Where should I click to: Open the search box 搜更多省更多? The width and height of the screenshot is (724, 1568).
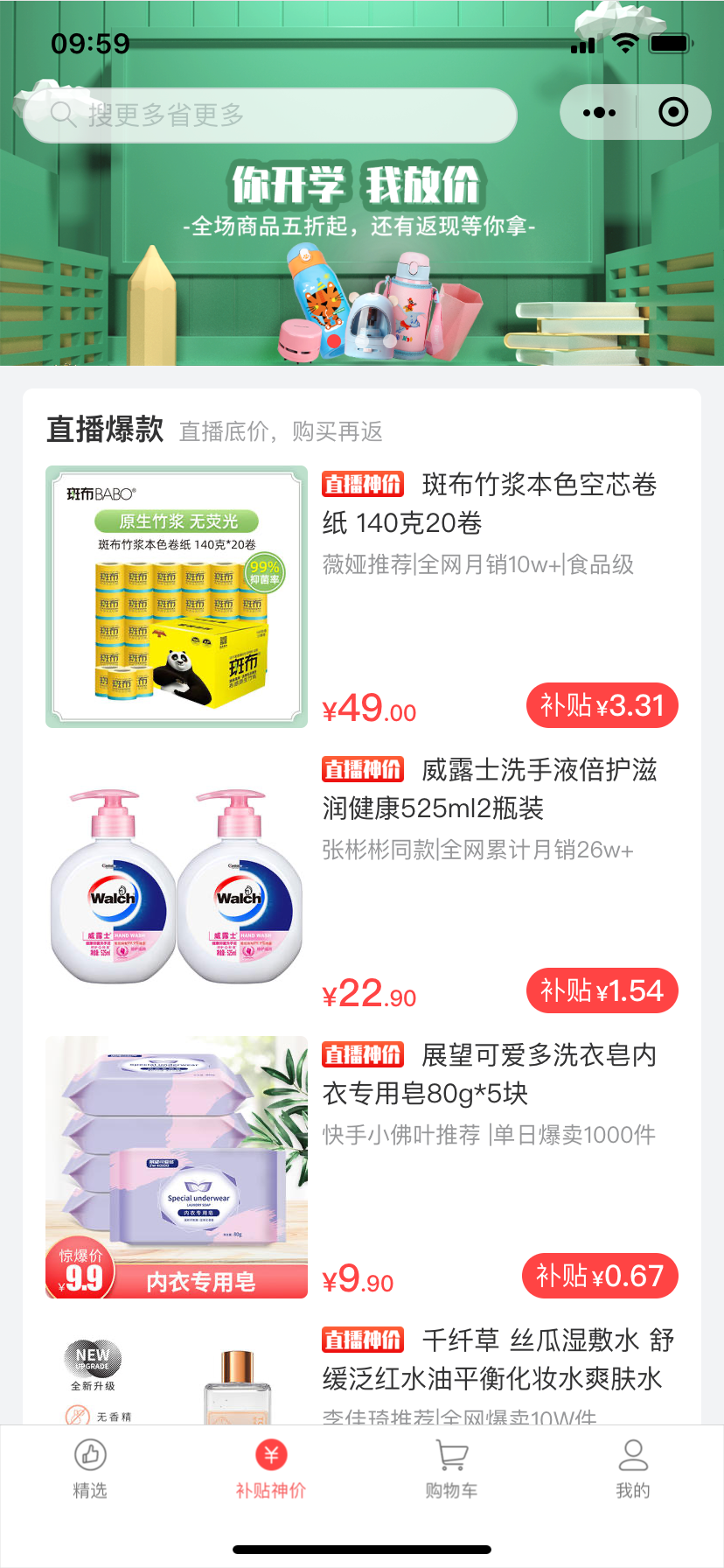click(x=270, y=115)
